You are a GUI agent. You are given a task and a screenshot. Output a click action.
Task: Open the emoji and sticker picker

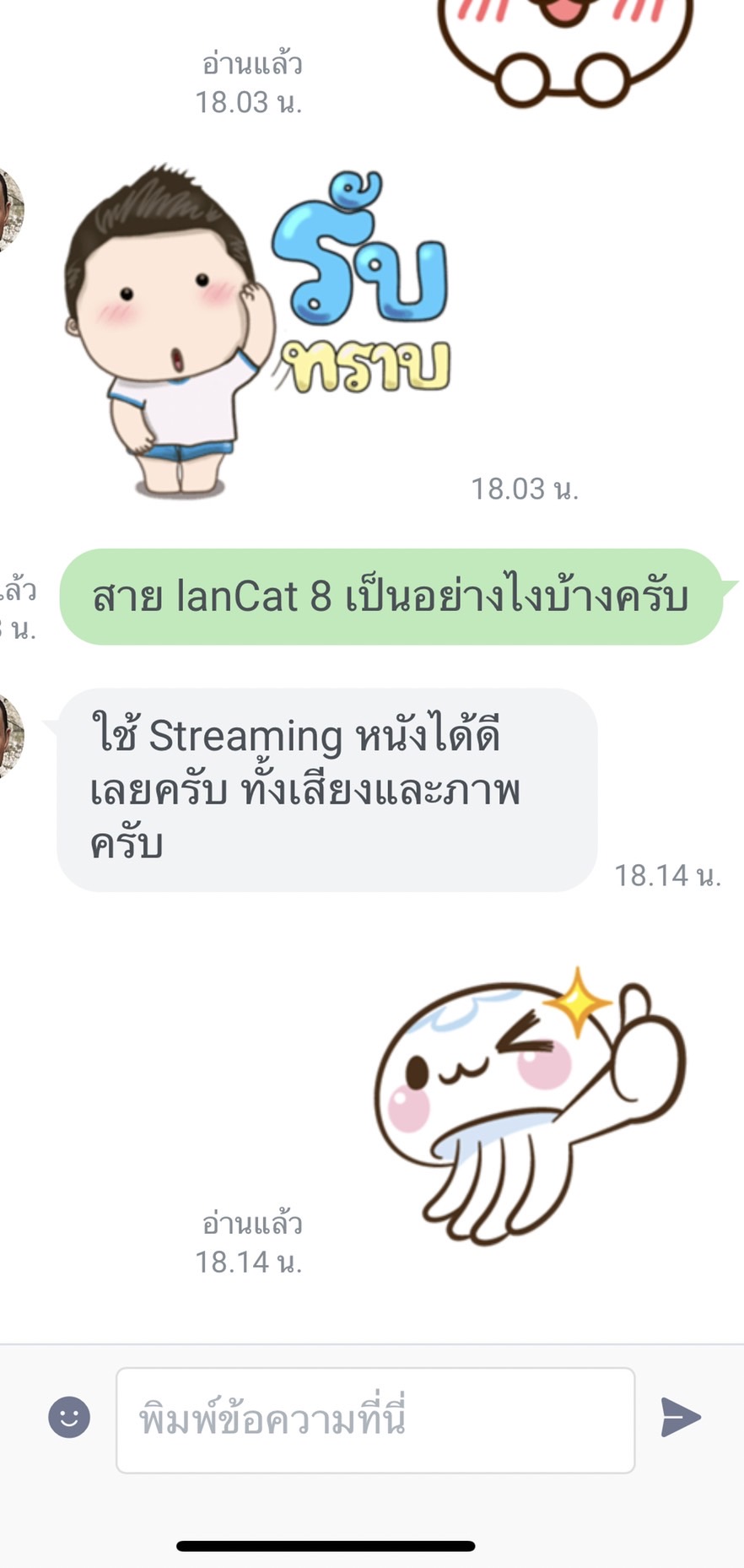click(x=69, y=1417)
